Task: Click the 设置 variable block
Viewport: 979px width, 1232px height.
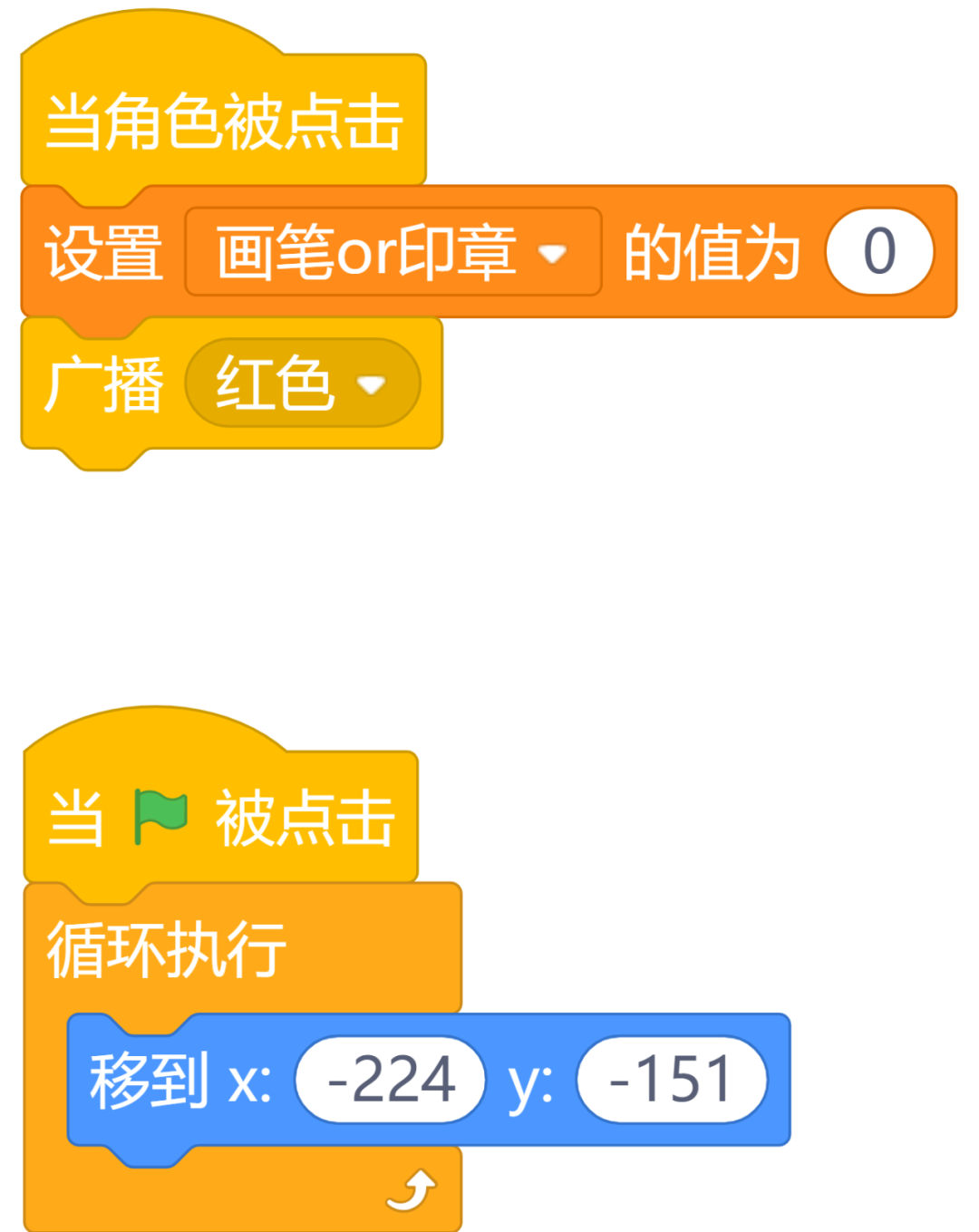Action: (104, 254)
